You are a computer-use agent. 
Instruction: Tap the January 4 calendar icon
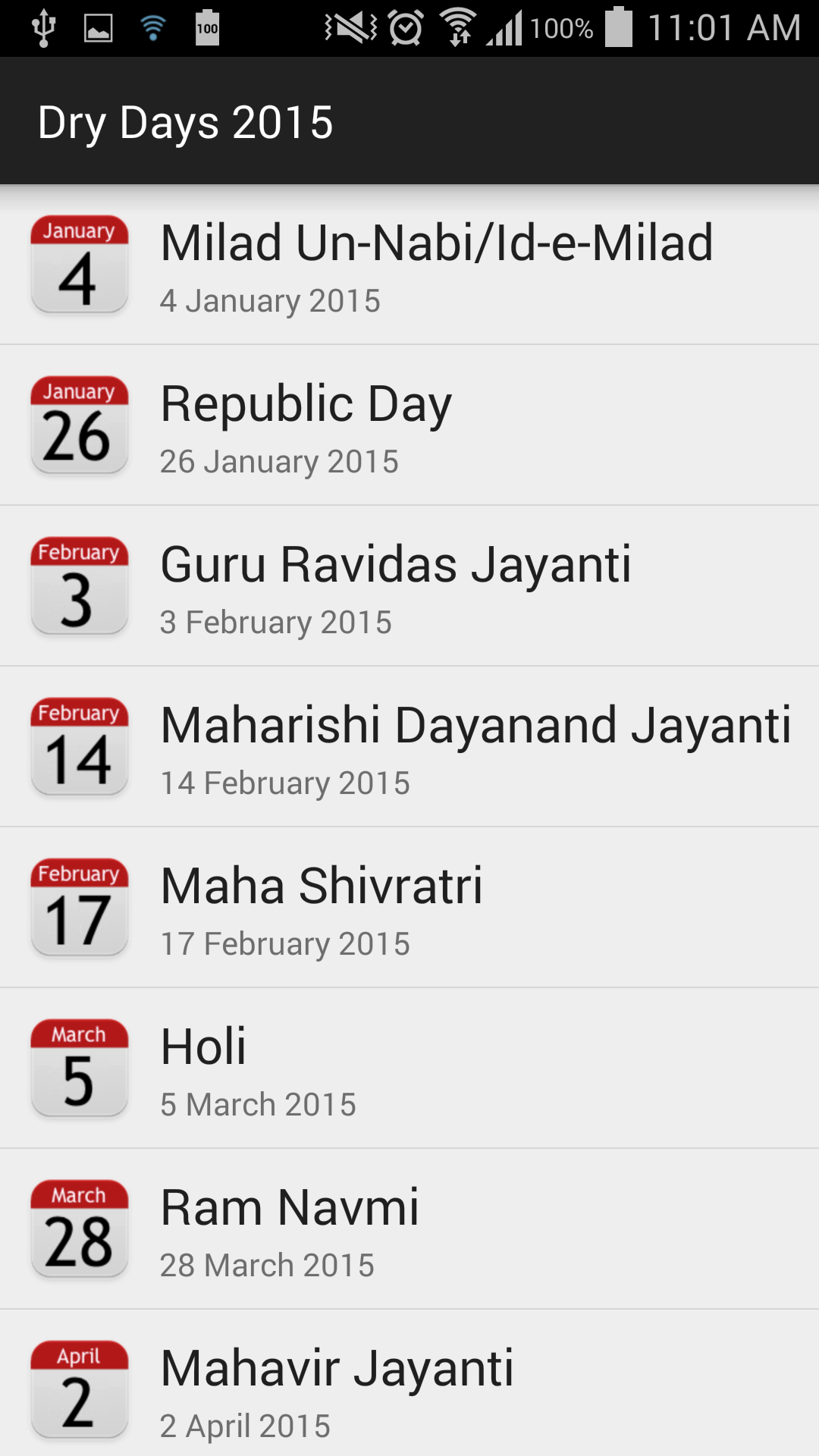[79, 265]
